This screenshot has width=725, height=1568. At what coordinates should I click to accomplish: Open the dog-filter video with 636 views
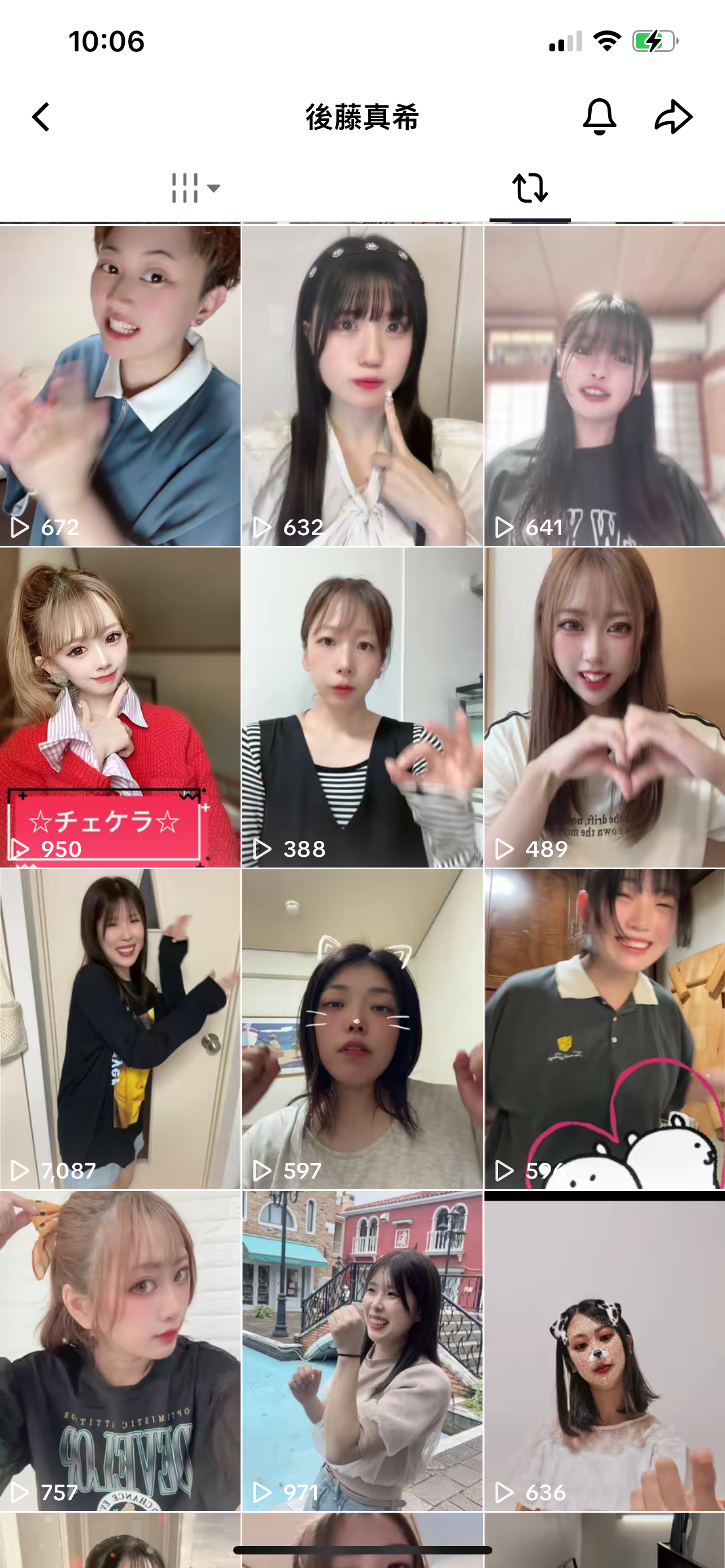605,1351
